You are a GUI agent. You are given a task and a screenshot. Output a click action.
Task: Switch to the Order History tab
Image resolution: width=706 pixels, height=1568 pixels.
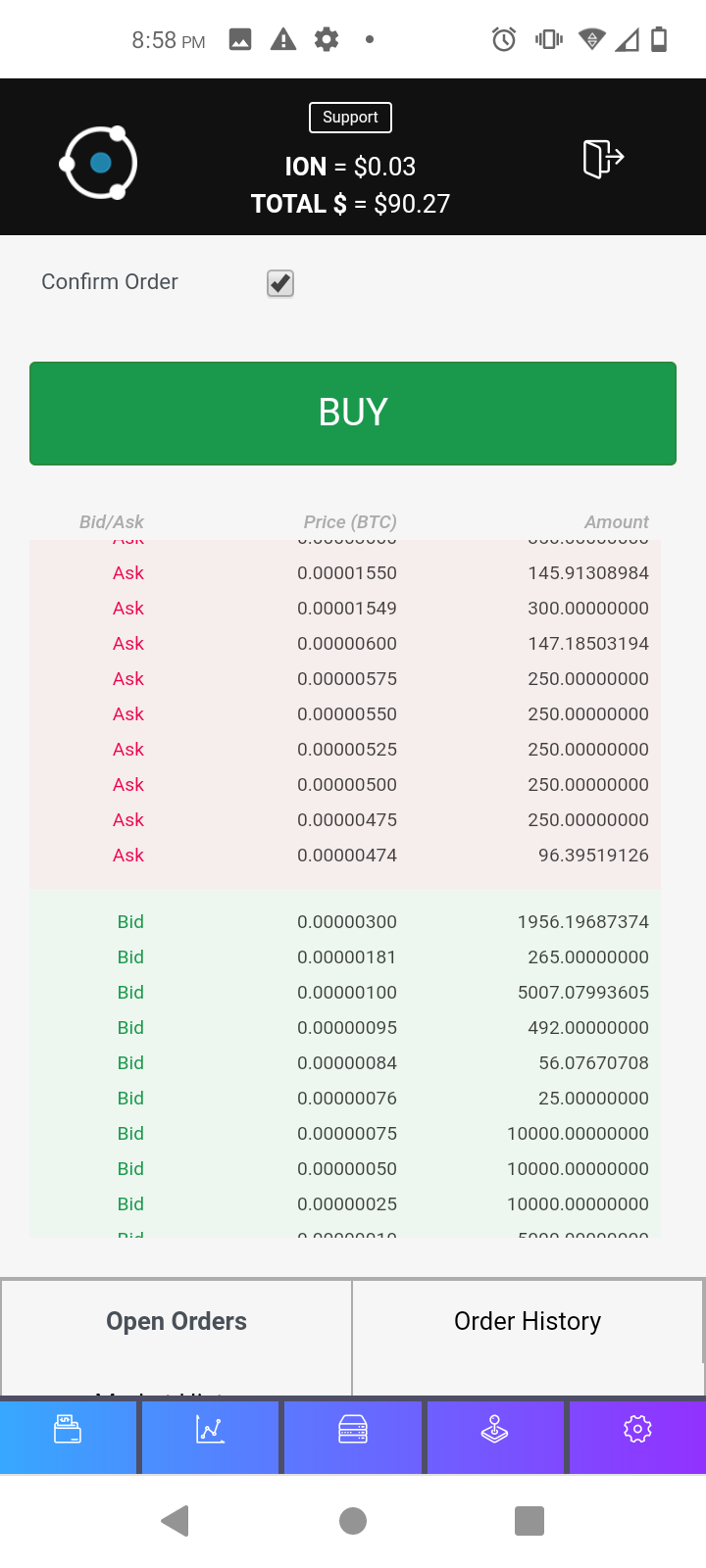click(528, 1321)
